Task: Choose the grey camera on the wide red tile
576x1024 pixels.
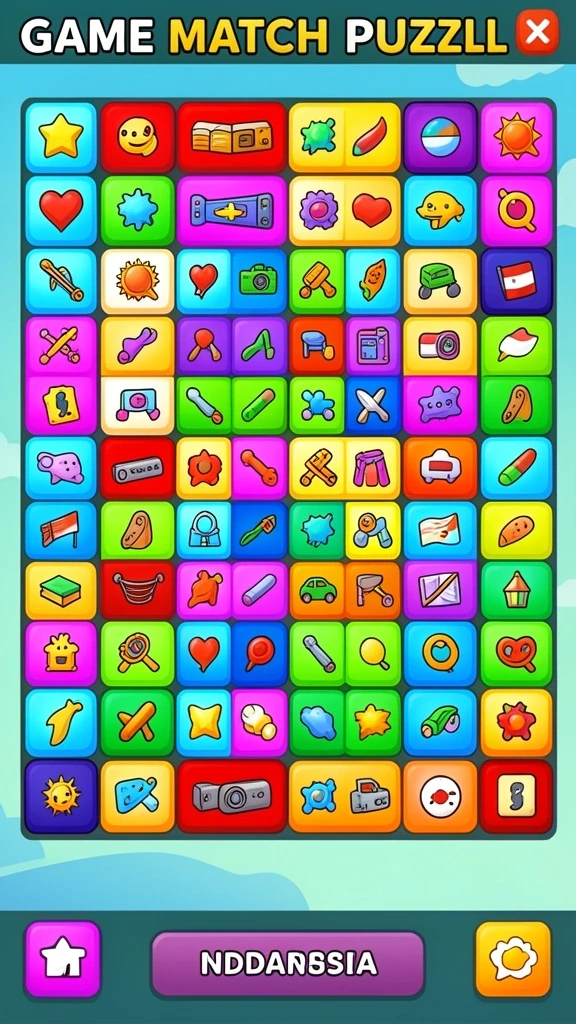Action: 232,796
